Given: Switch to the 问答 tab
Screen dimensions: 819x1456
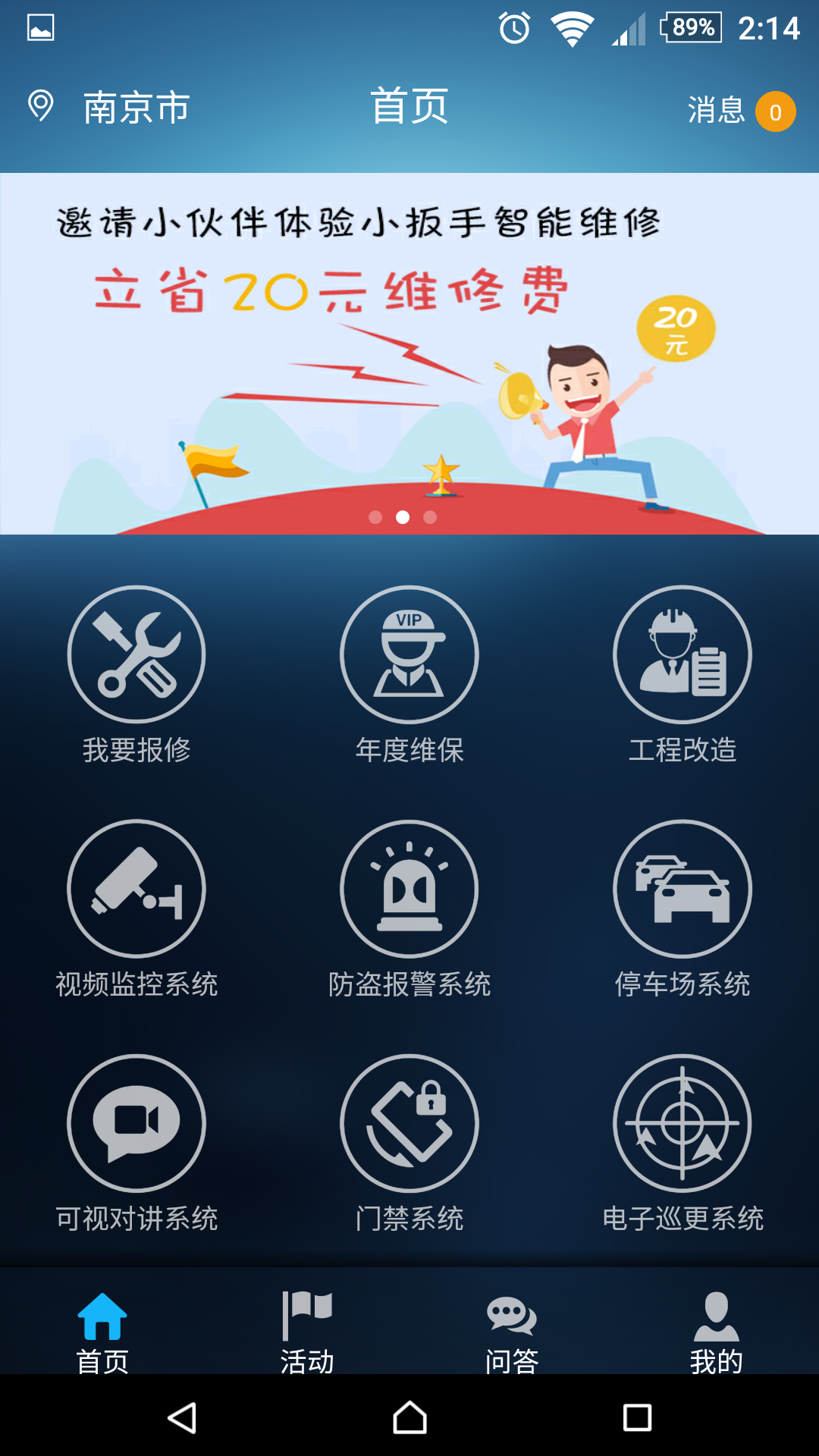Looking at the screenshot, I should pos(512,1332).
